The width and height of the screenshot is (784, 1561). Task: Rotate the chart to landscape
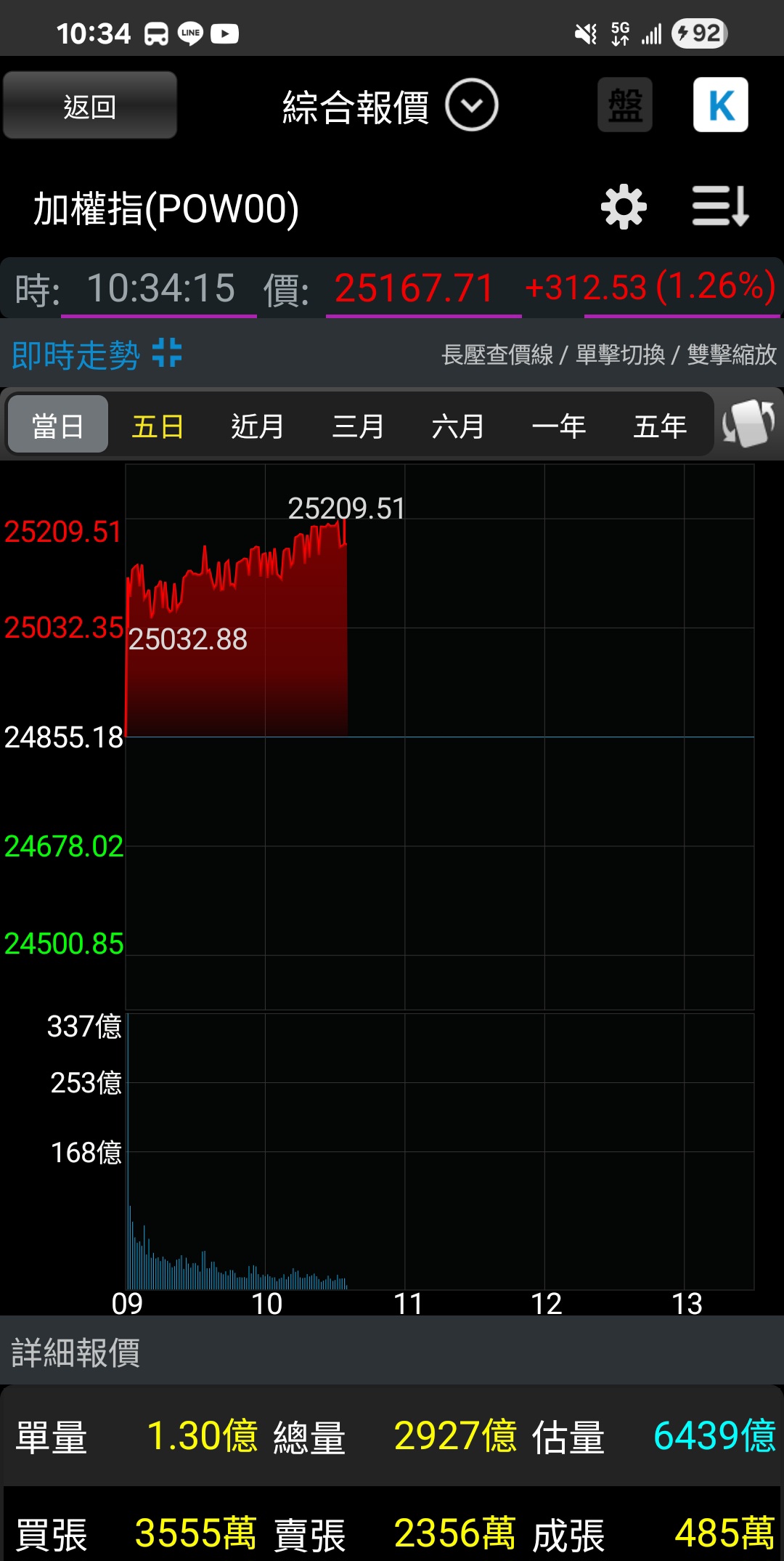click(x=749, y=423)
